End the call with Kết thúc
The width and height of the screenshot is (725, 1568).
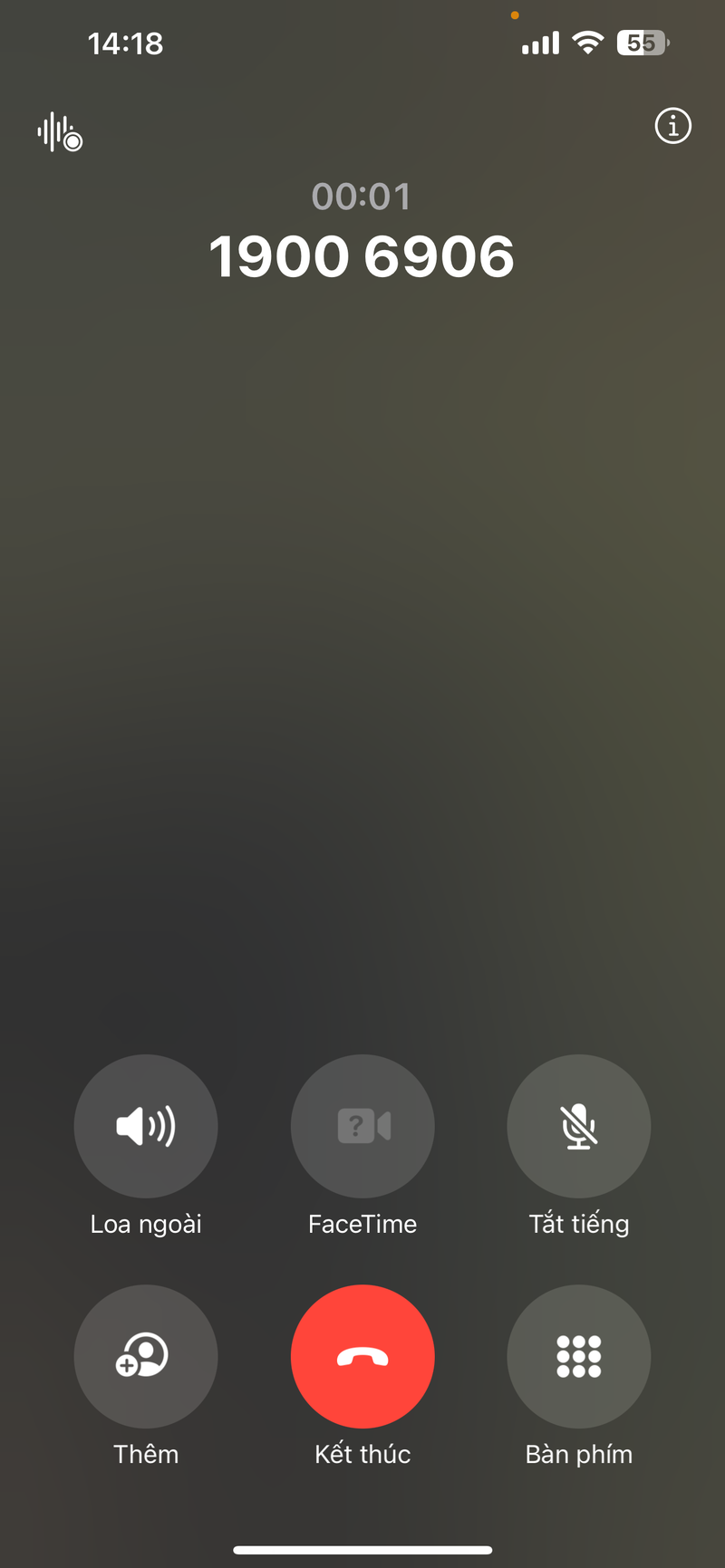point(362,1356)
